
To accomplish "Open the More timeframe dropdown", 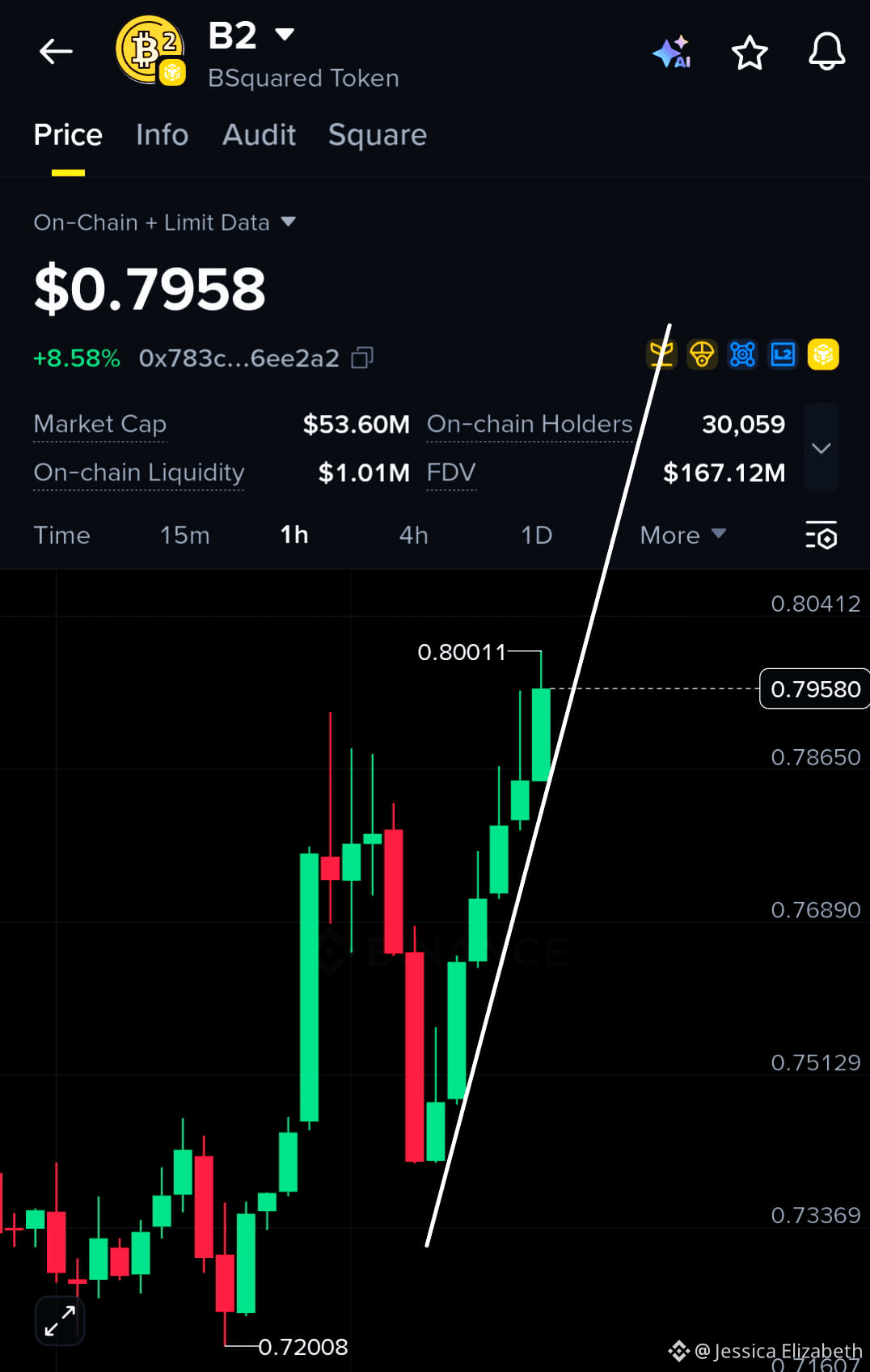I will click(682, 535).
